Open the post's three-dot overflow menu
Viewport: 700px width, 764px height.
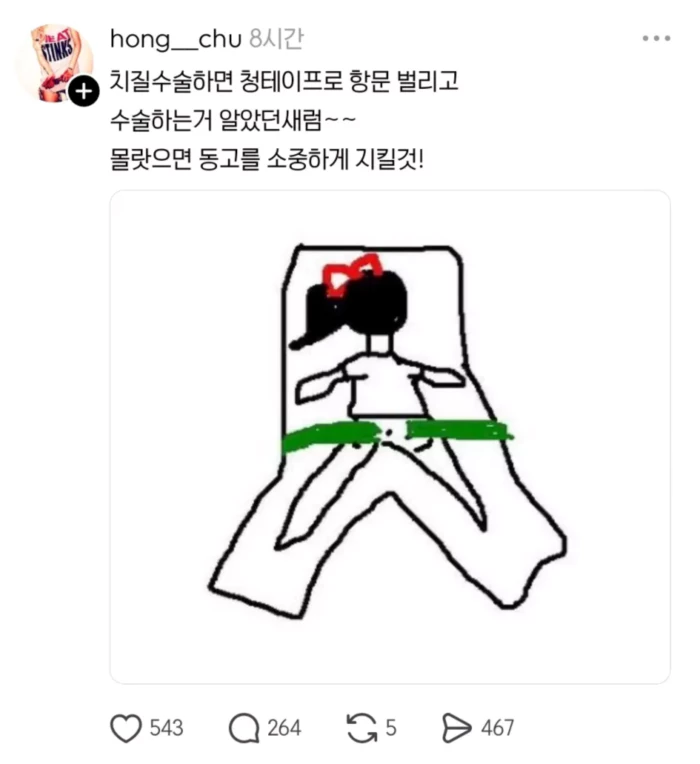pyautogui.click(x=655, y=38)
